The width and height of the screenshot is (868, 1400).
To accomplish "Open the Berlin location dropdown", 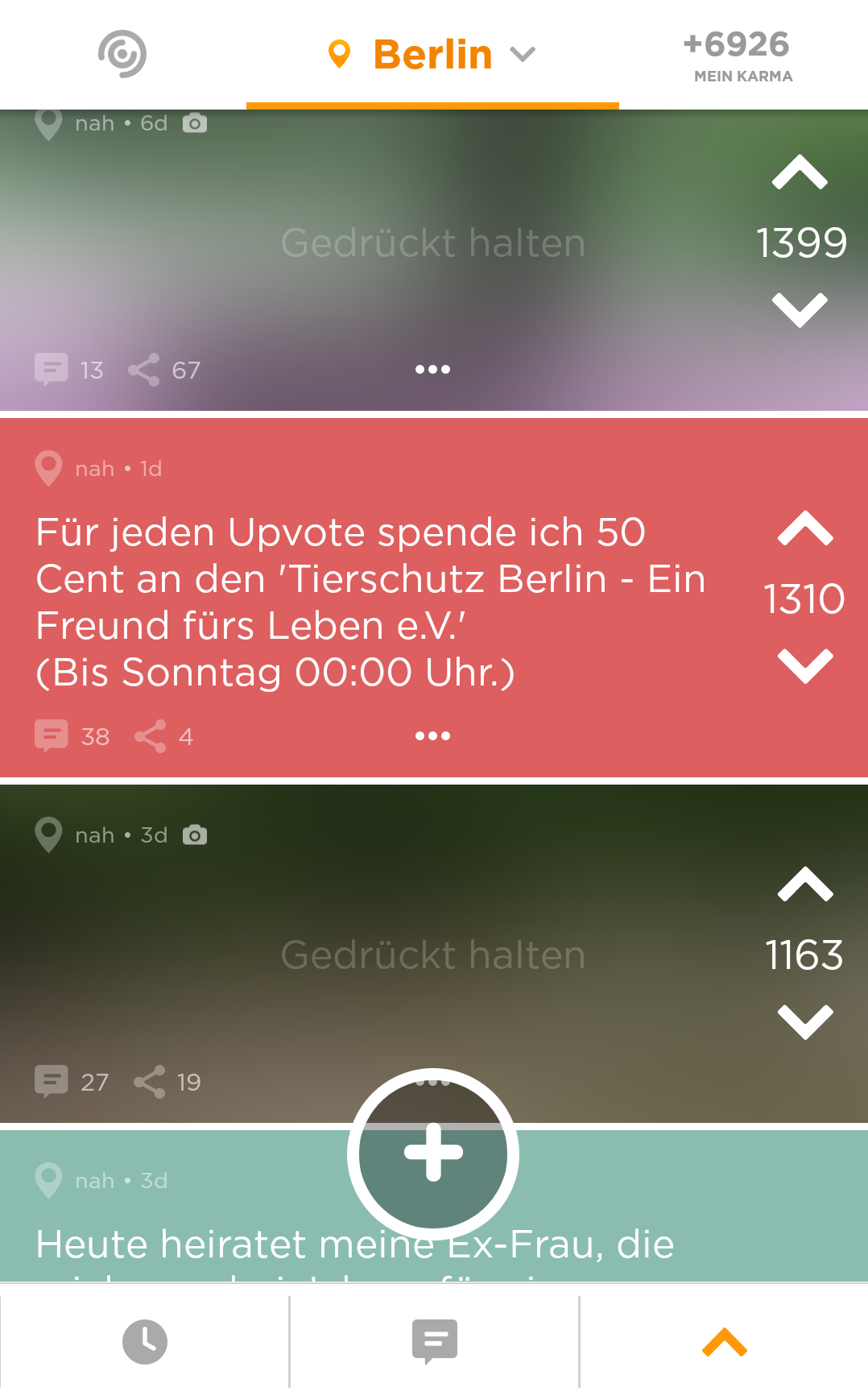I will pyautogui.click(x=432, y=55).
